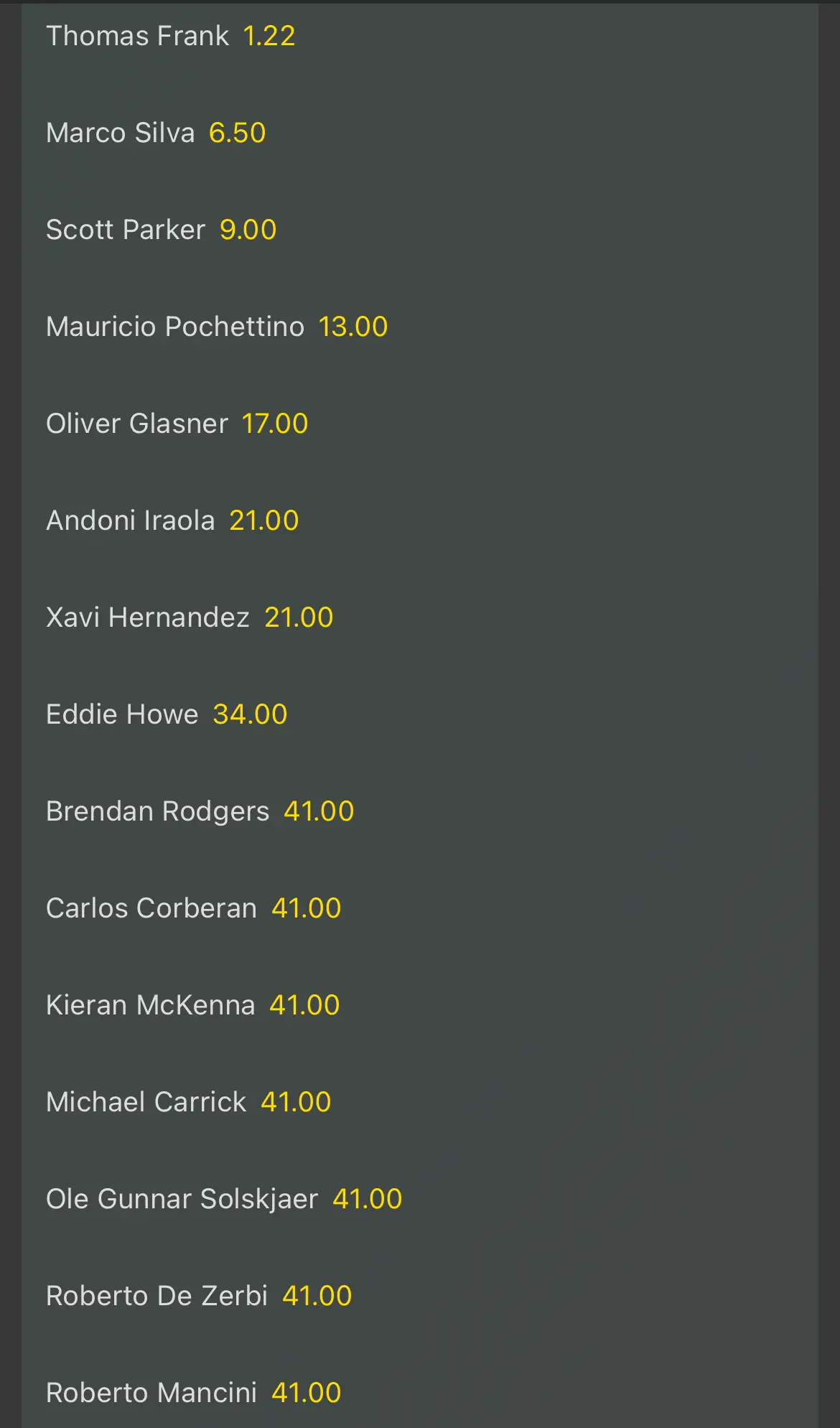Select Kieran McKenna at 41.00
The height and width of the screenshot is (1428, 840).
point(420,1005)
